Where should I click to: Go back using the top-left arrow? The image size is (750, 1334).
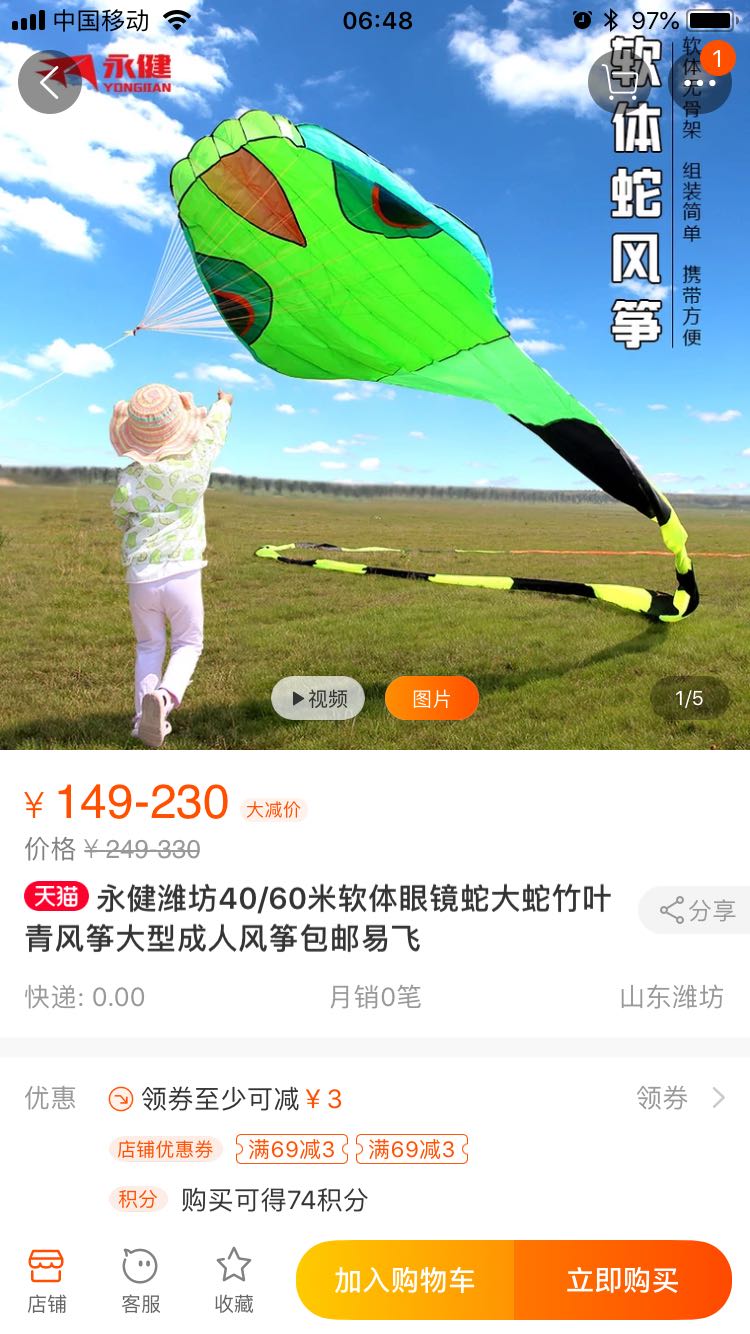(49, 82)
